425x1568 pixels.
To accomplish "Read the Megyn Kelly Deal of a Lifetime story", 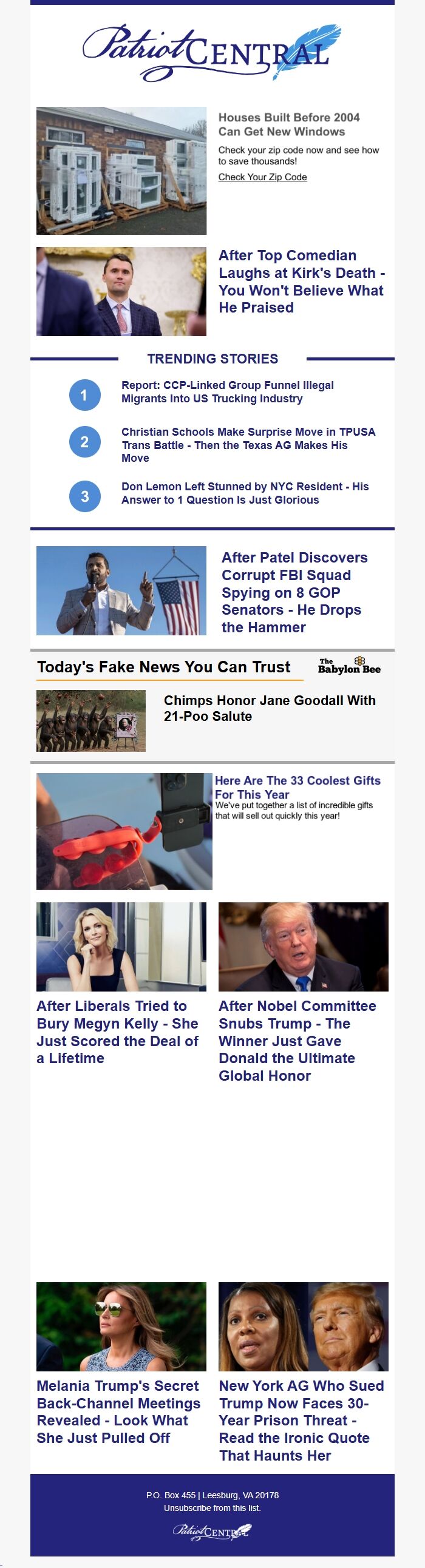I will coord(118,1032).
